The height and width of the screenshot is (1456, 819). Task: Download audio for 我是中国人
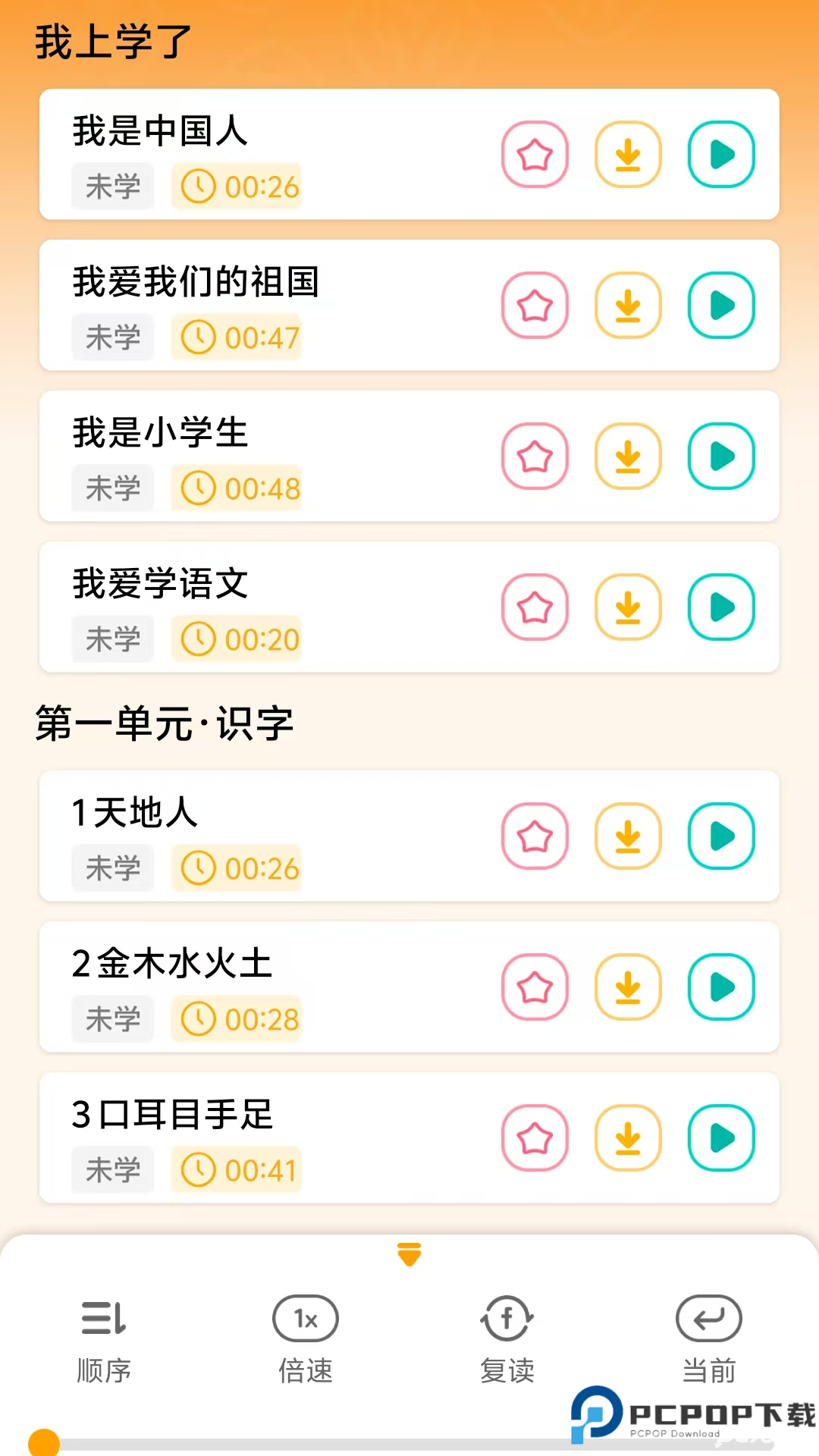tap(627, 154)
